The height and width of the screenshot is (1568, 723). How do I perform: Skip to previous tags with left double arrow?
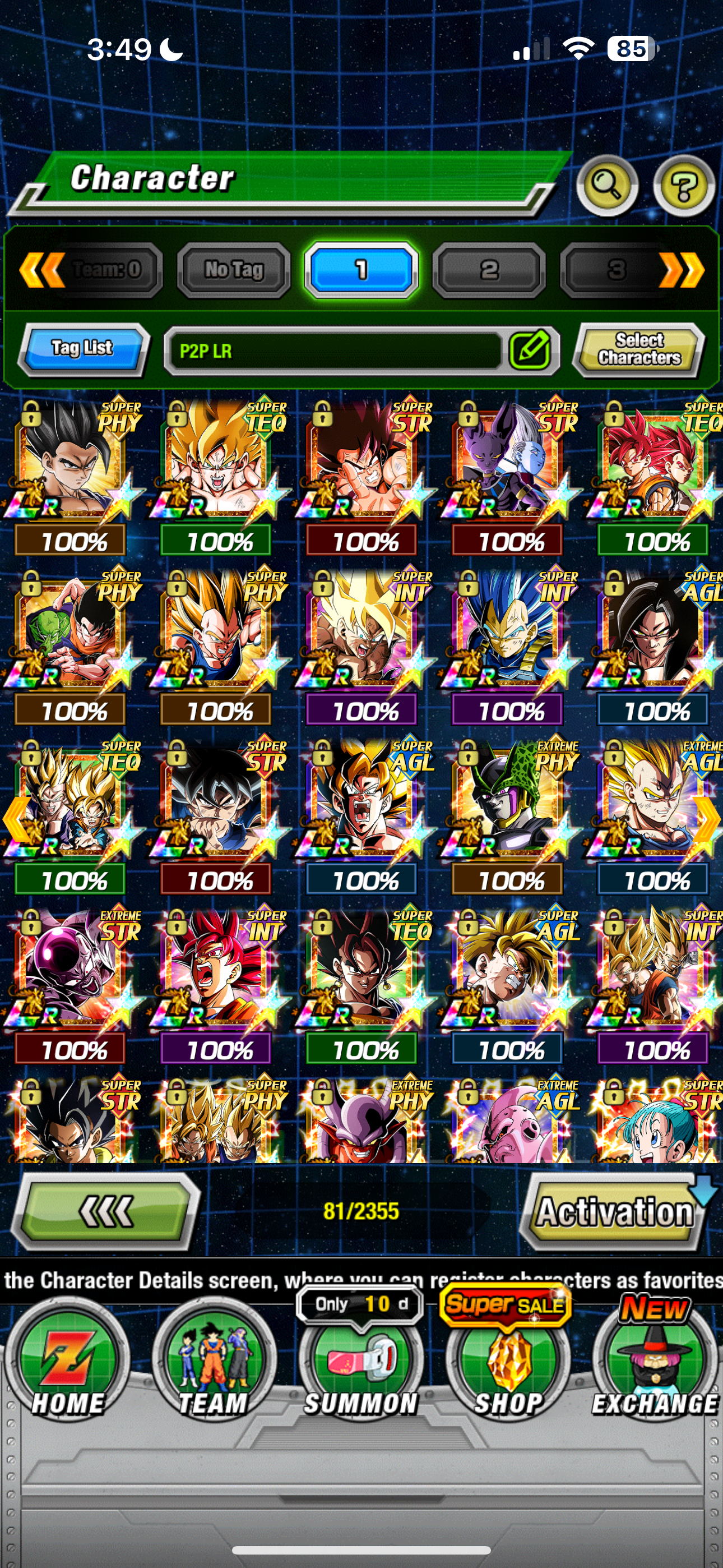click(41, 270)
